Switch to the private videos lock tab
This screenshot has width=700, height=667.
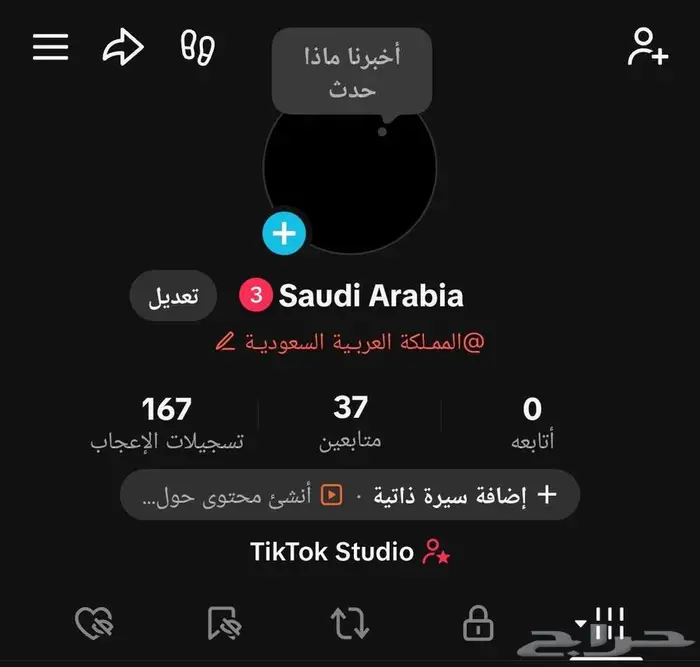[x=478, y=624]
